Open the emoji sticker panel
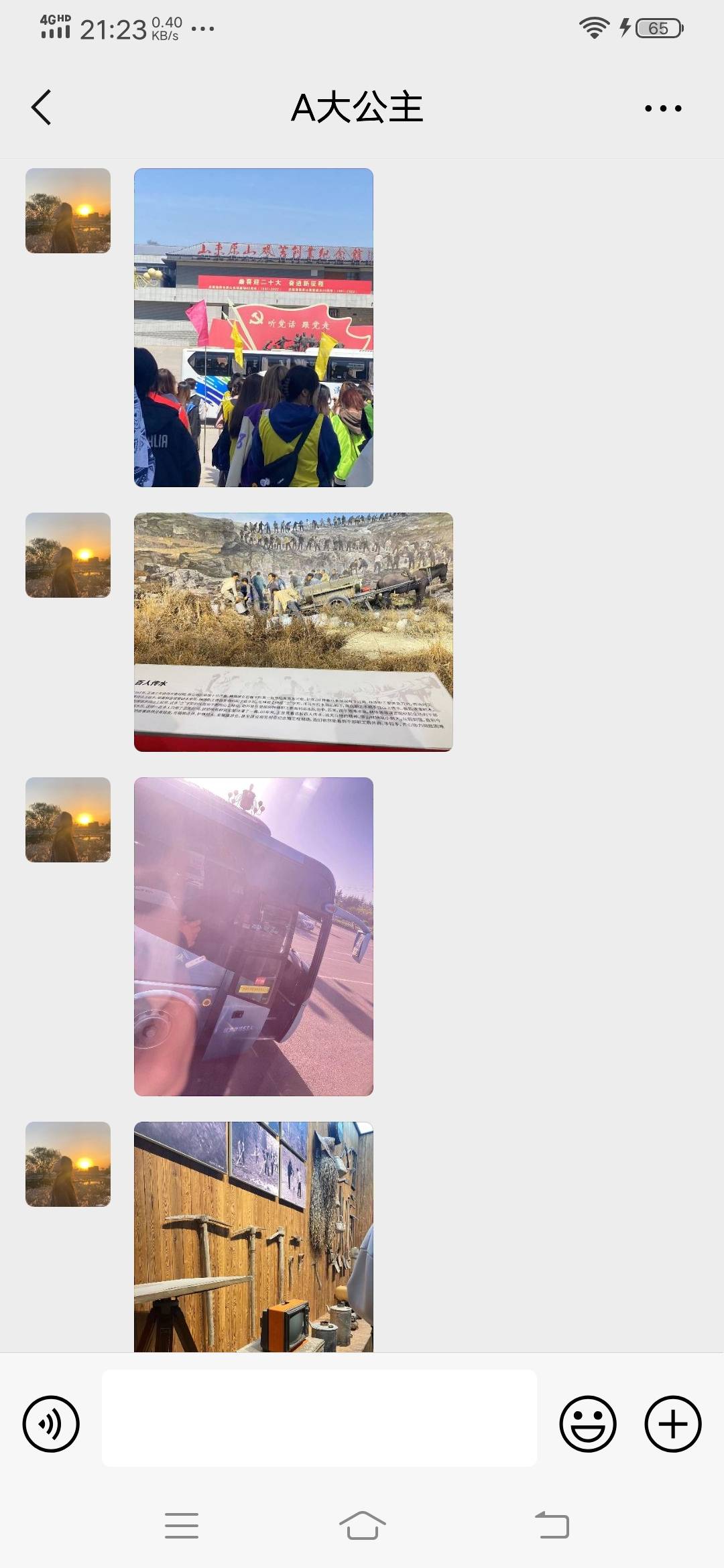 coord(587,1424)
